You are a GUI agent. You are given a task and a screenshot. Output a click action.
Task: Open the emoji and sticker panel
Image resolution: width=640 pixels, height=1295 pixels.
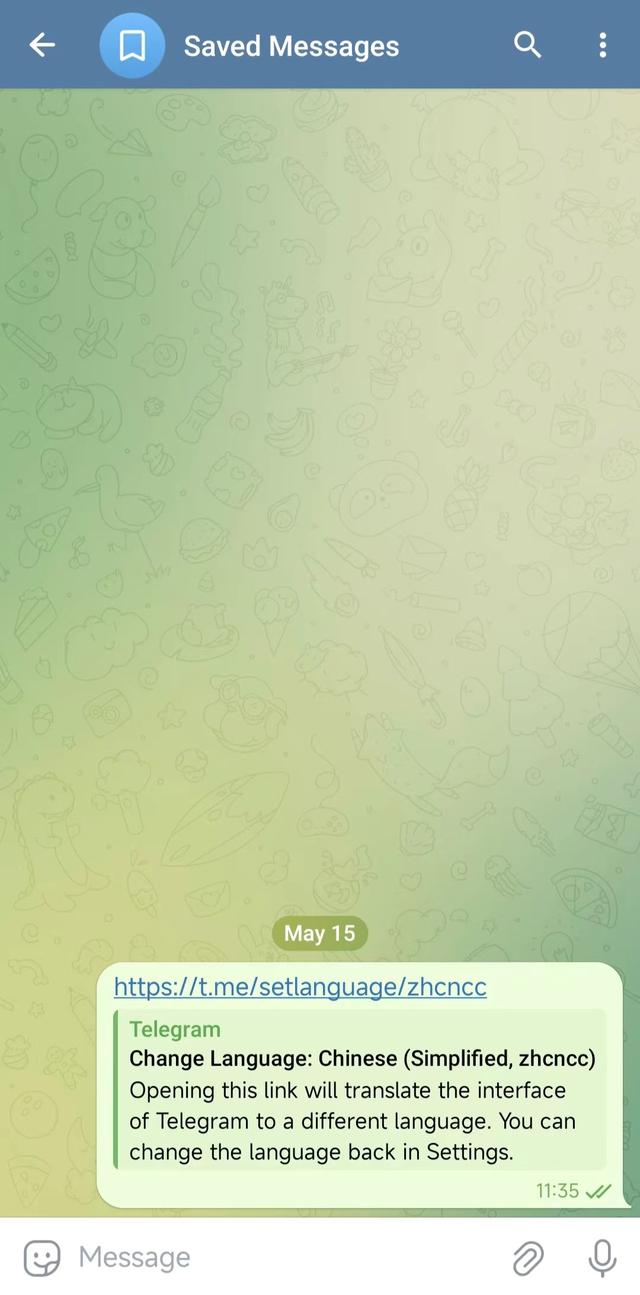[42, 1257]
